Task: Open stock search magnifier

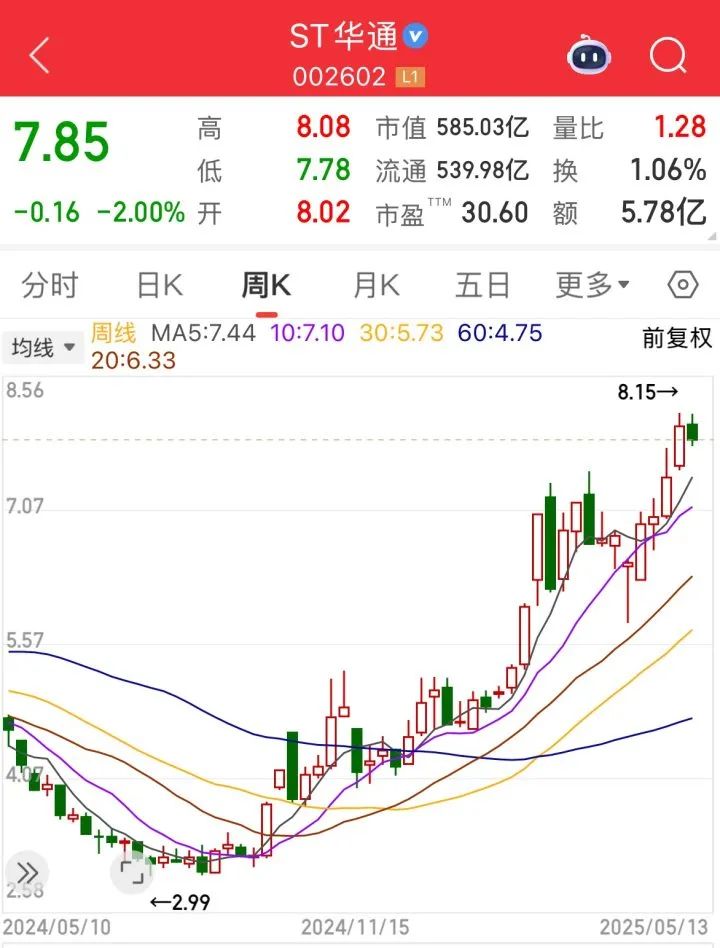Action: 668,55
